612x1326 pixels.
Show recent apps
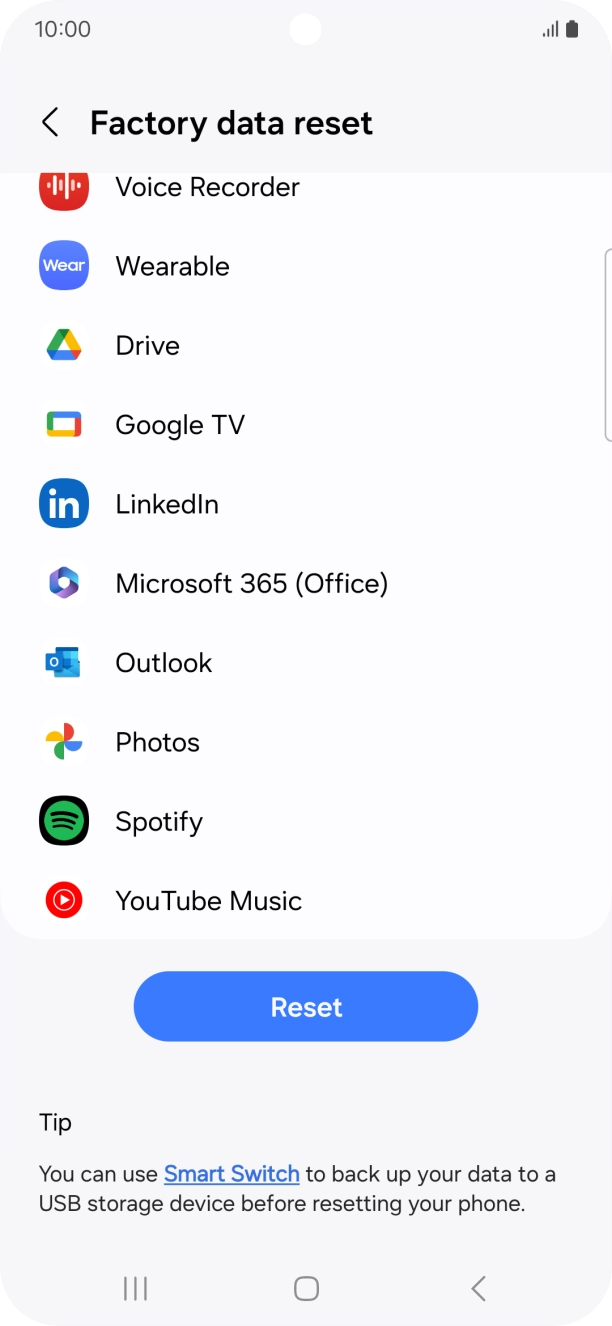click(x=135, y=1288)
